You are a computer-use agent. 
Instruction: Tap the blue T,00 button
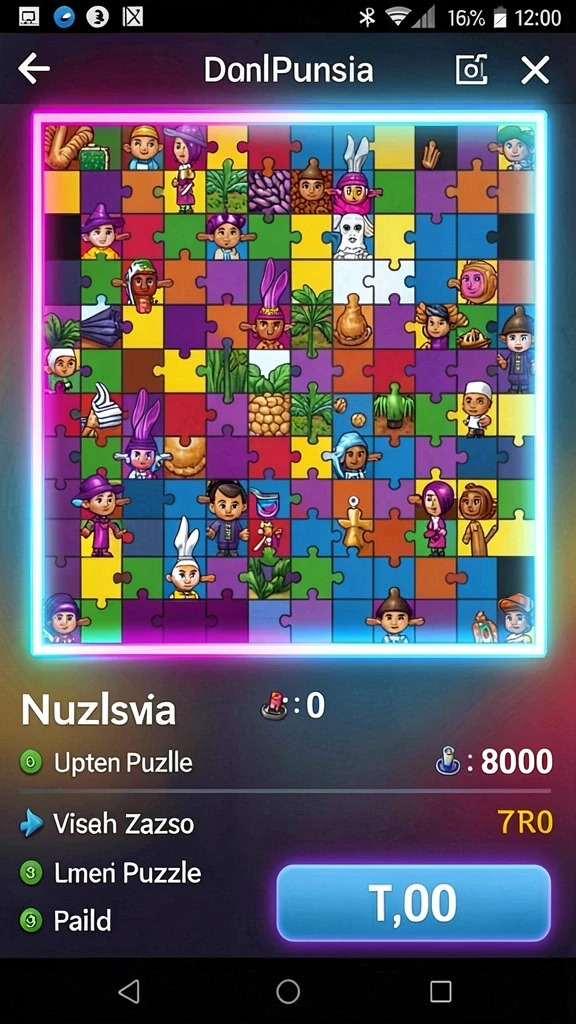[x=413, y=904]
